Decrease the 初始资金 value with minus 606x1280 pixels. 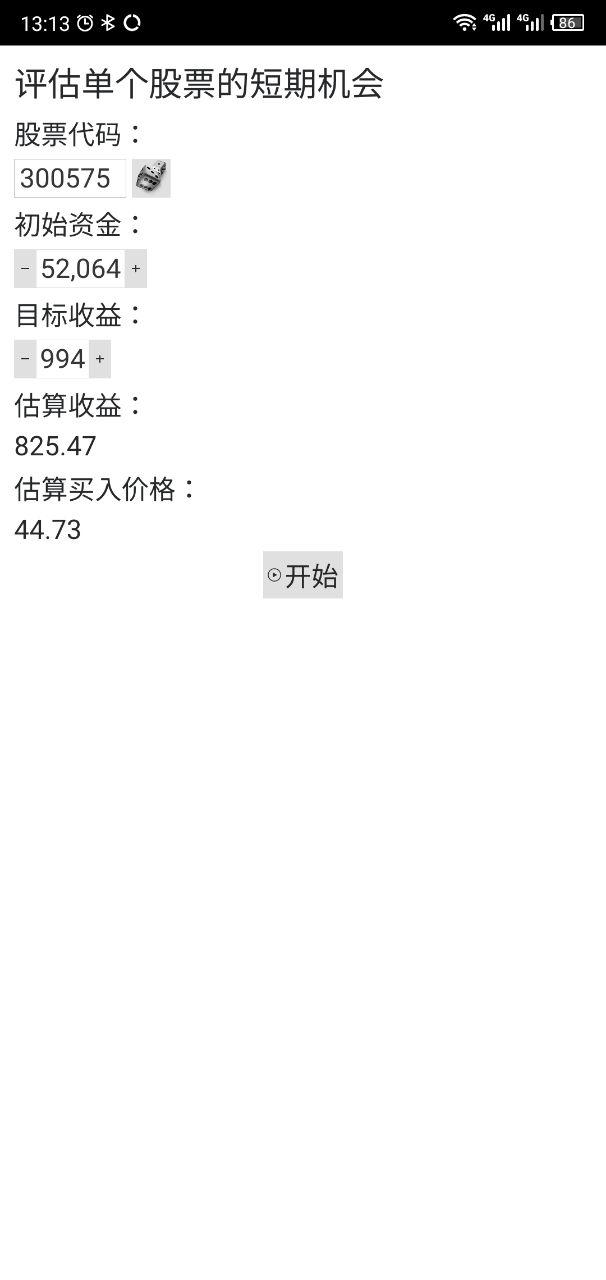(x=25, y=269)
